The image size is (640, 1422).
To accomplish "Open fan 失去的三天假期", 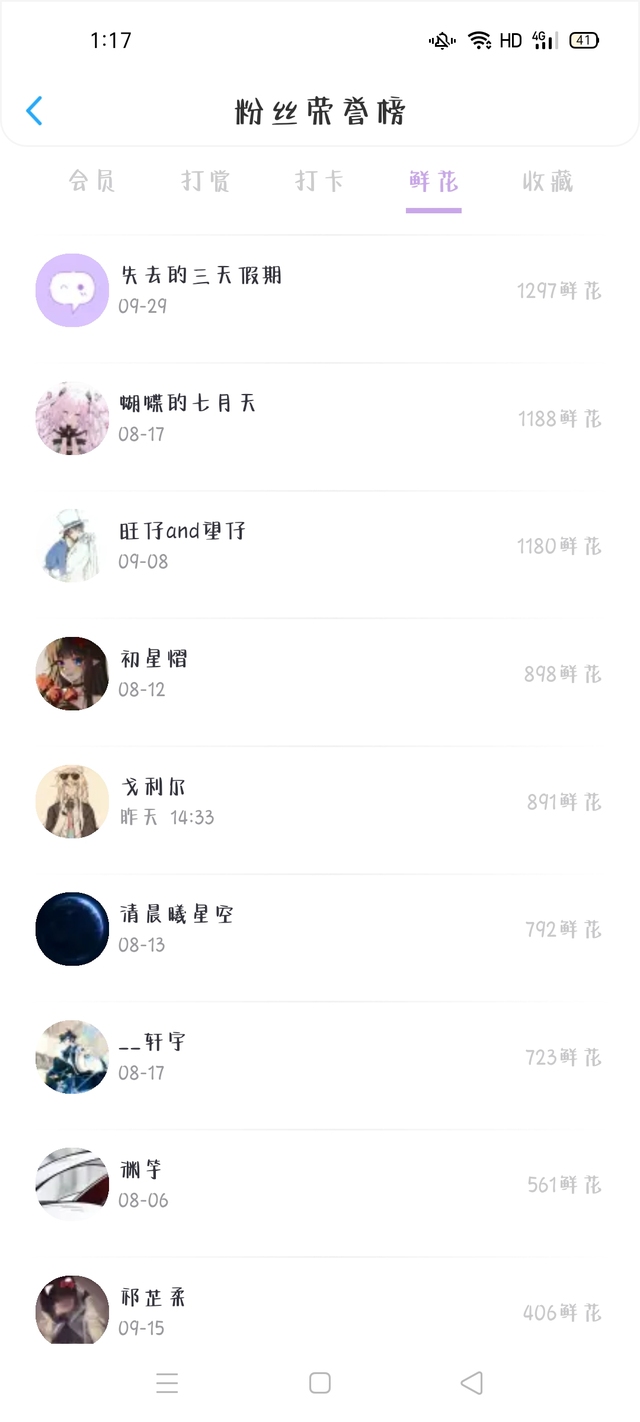I will pos(320,290).
